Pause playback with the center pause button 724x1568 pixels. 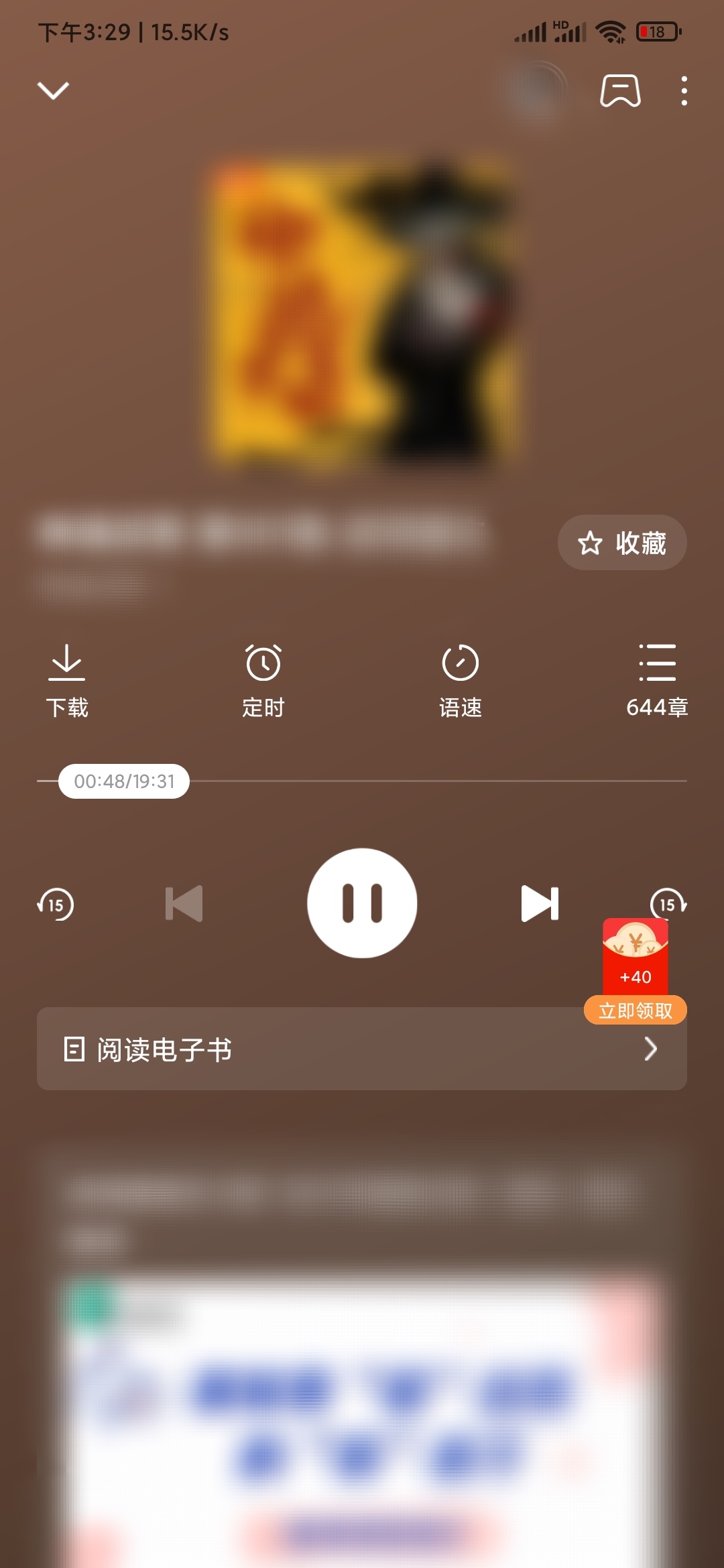362,903
